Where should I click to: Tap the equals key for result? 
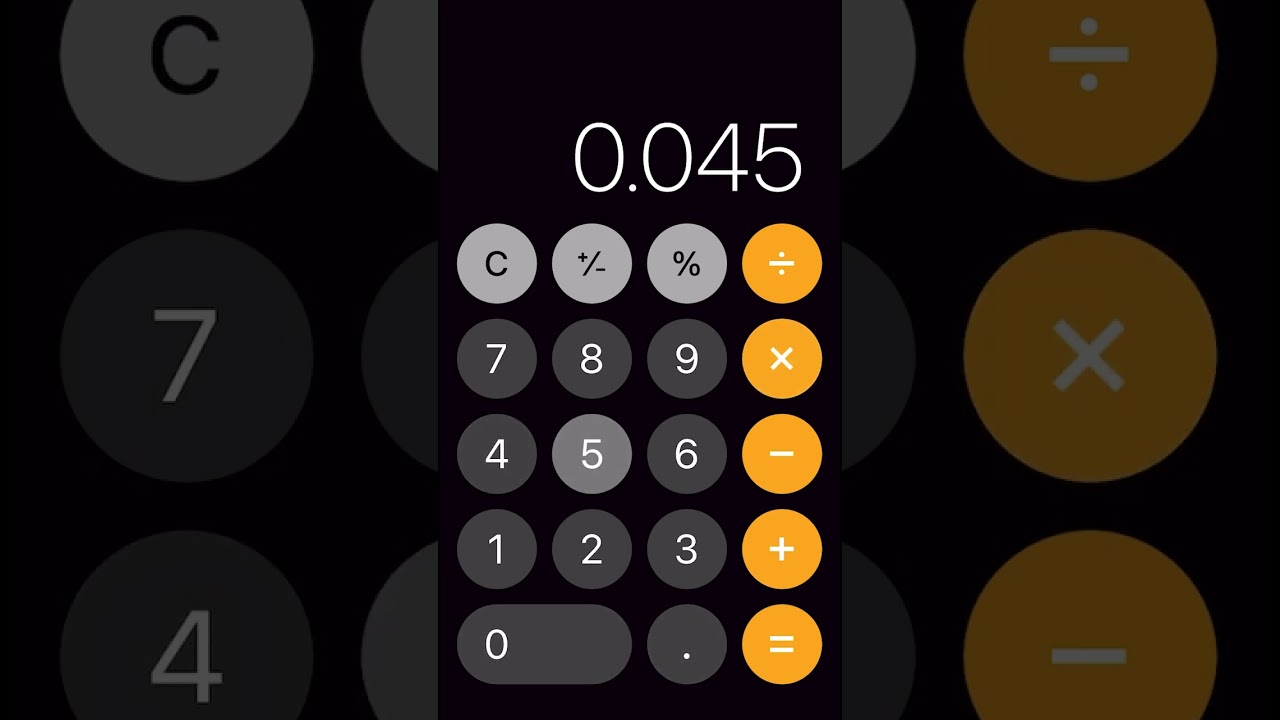point(781,644)
